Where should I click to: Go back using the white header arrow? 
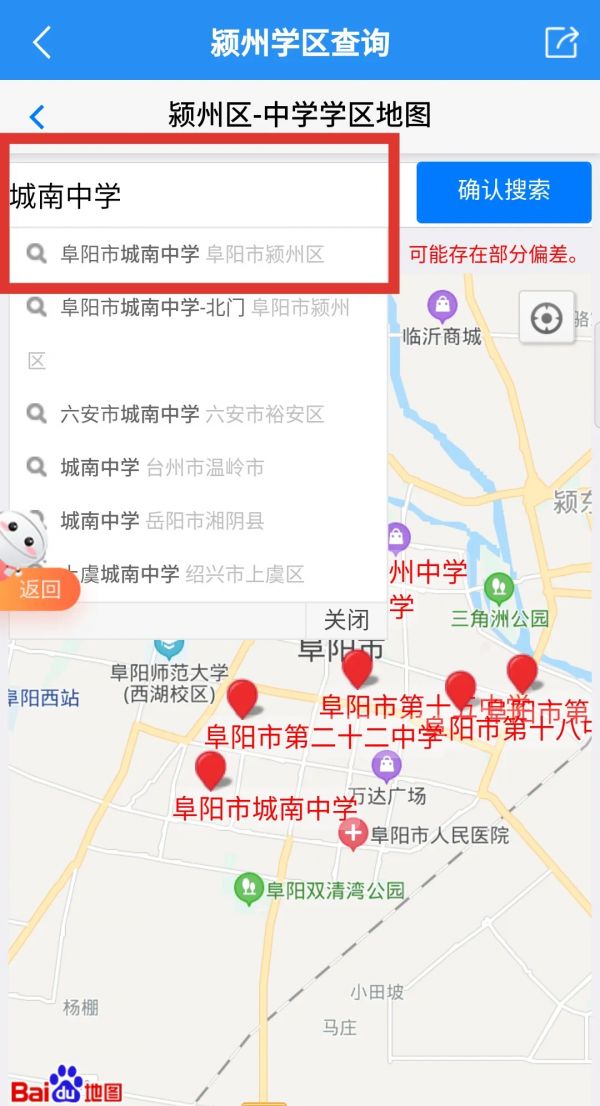tap(41, 42)
